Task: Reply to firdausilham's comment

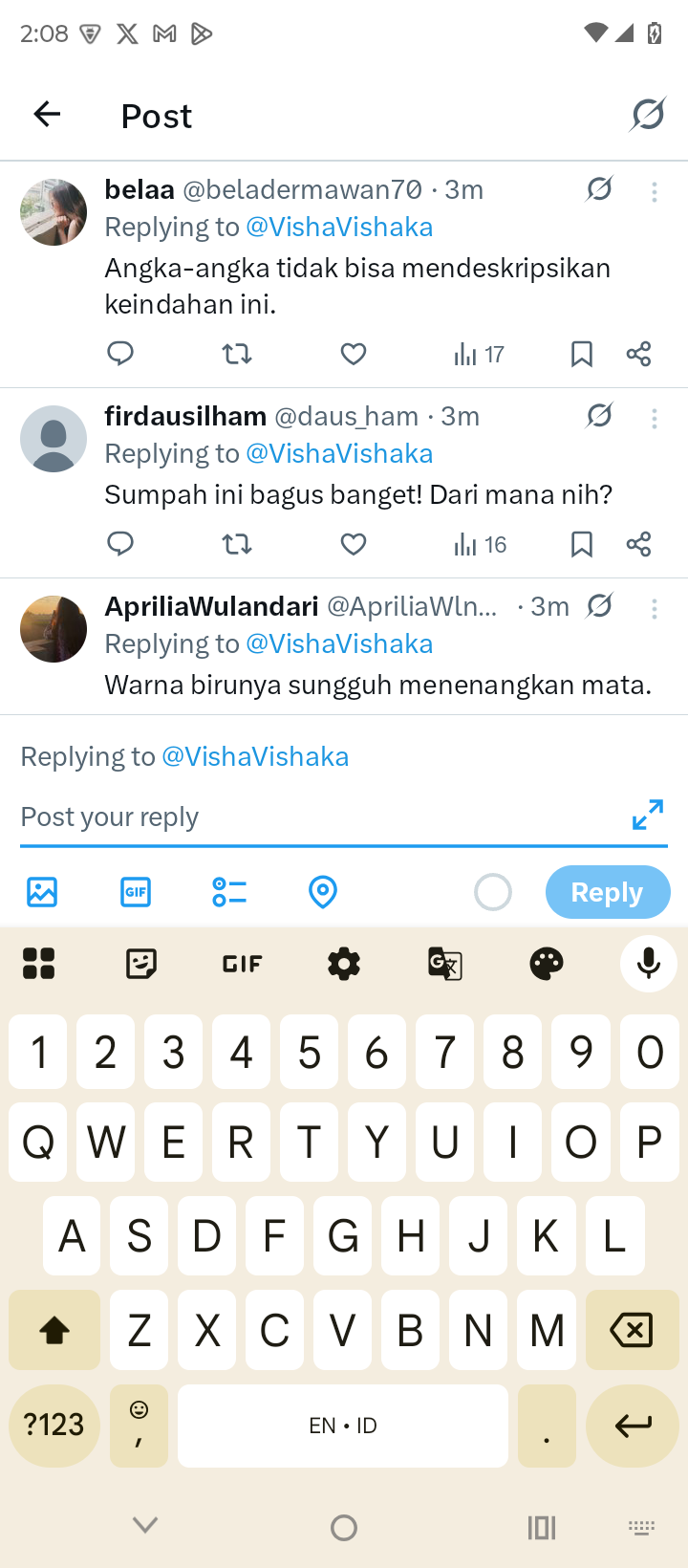Action: tap(120, 545)
